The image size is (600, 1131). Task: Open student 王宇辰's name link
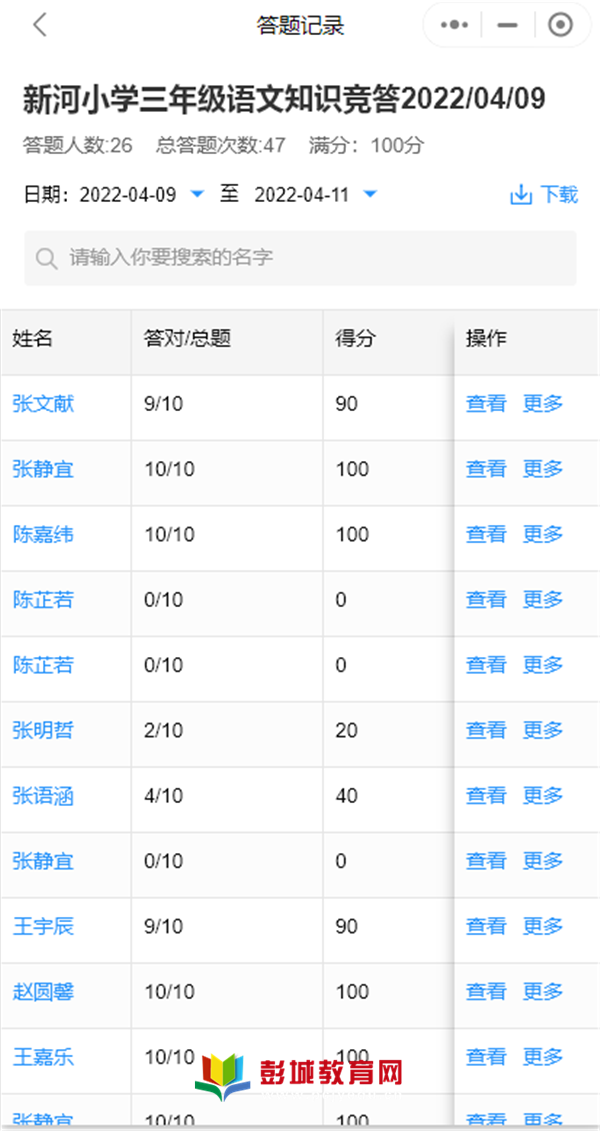[43, 926]
